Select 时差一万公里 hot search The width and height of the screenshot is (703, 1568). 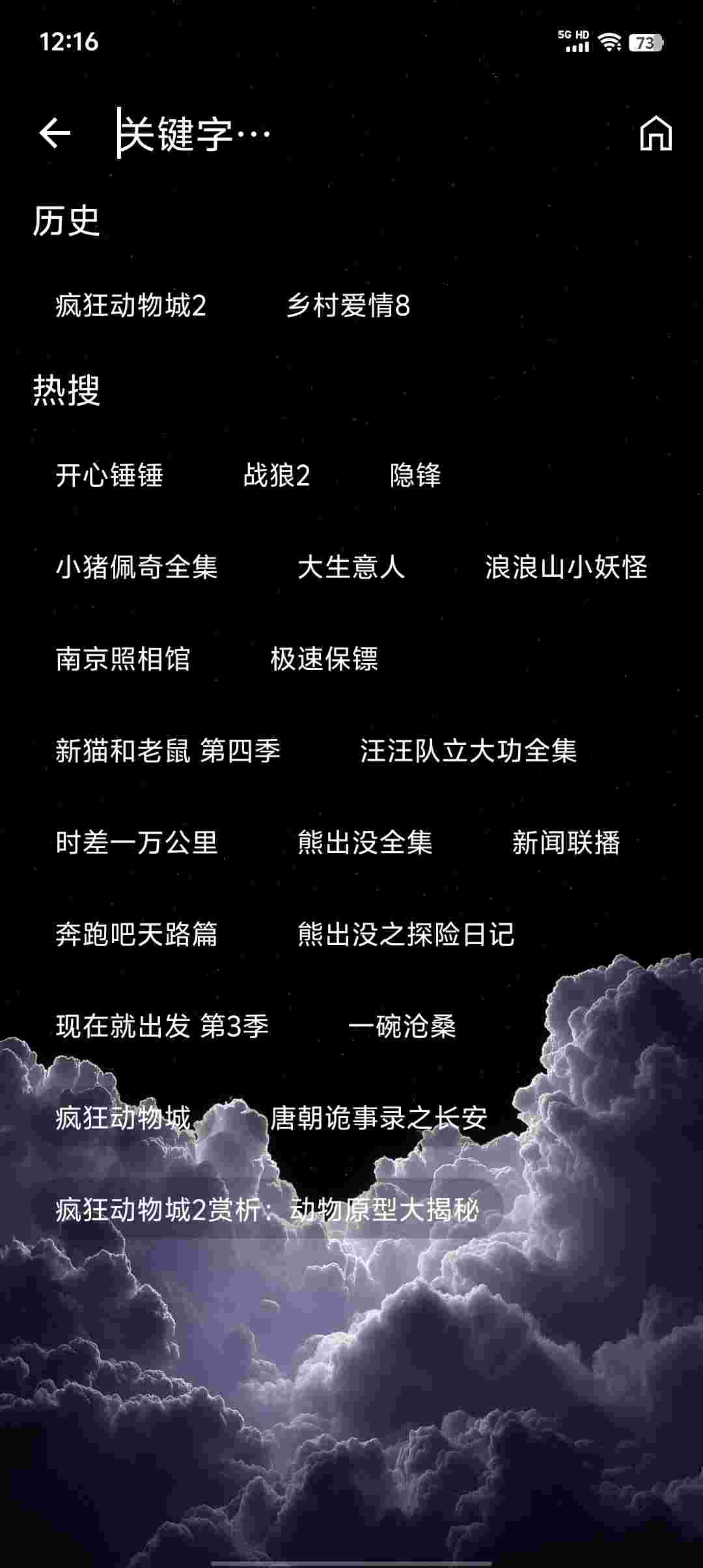coord(137,843)
